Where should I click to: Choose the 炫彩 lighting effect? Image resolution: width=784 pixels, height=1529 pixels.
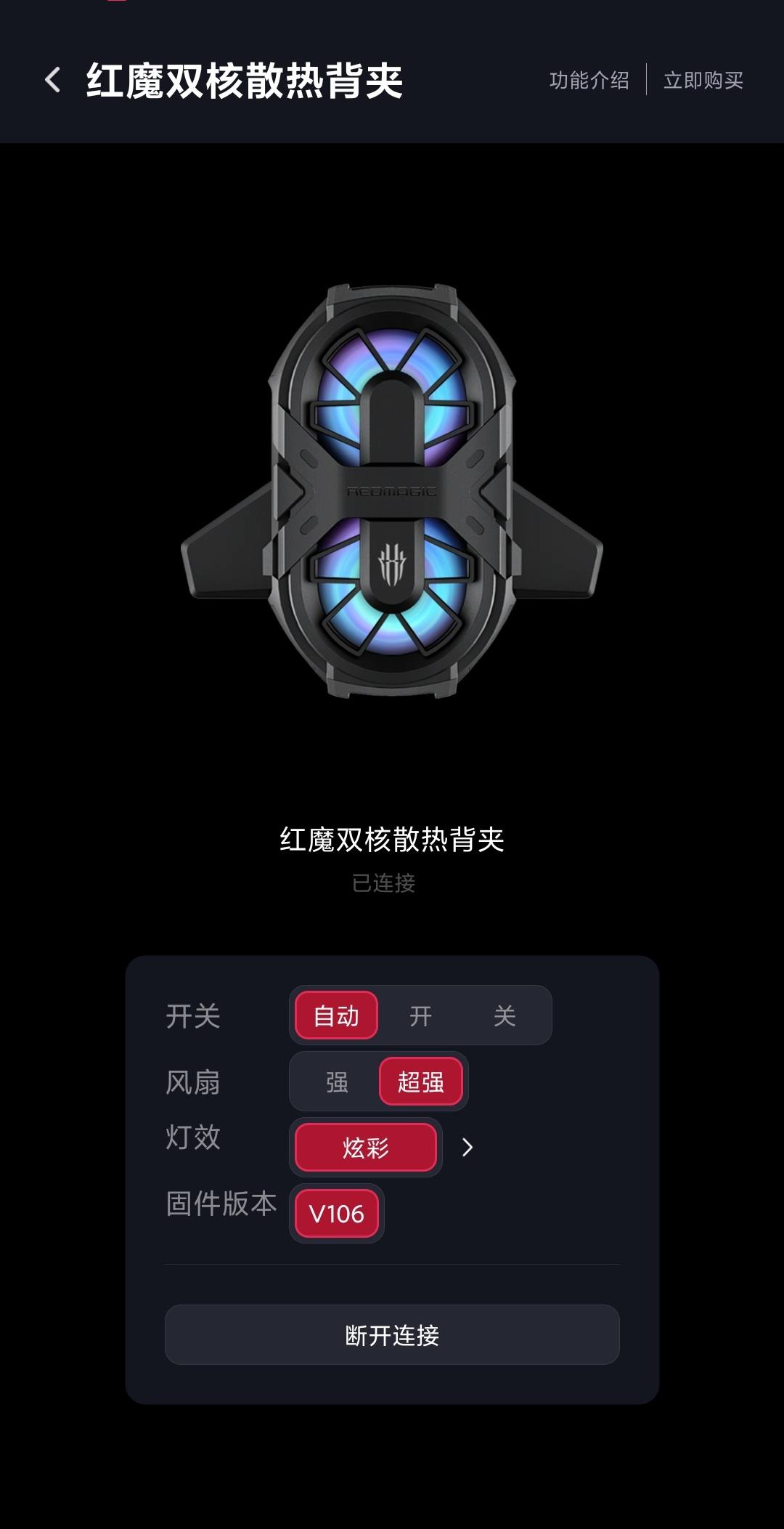(x=365, y=1148)
